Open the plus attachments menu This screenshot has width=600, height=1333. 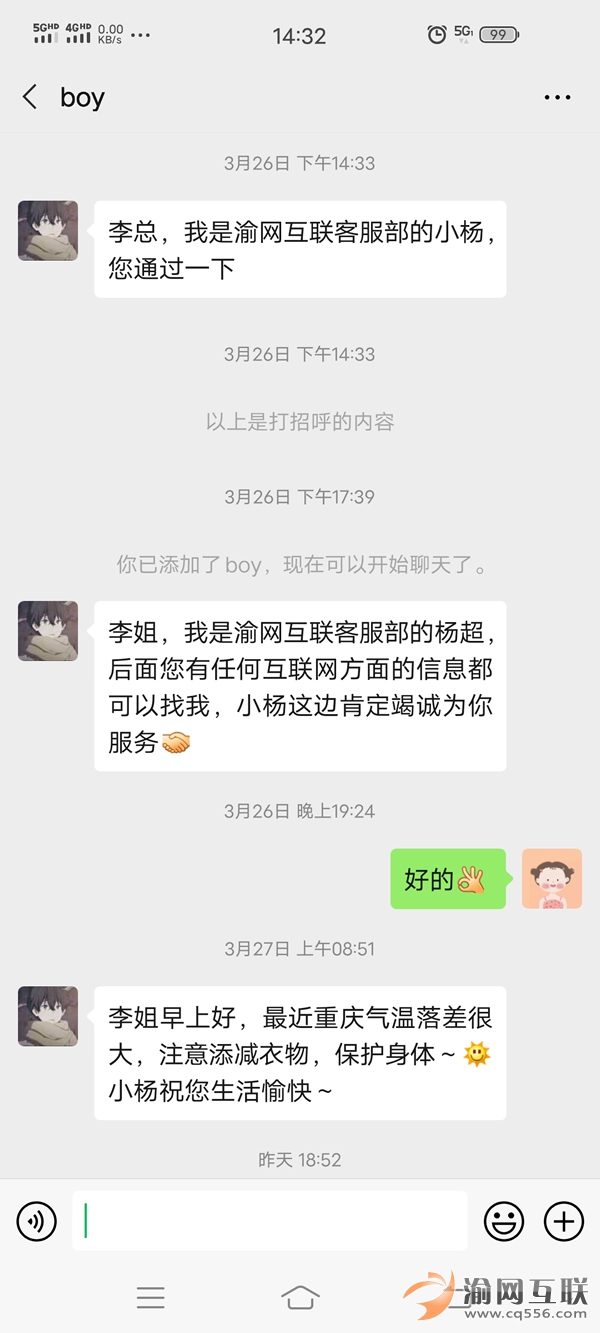point(564,1221)
